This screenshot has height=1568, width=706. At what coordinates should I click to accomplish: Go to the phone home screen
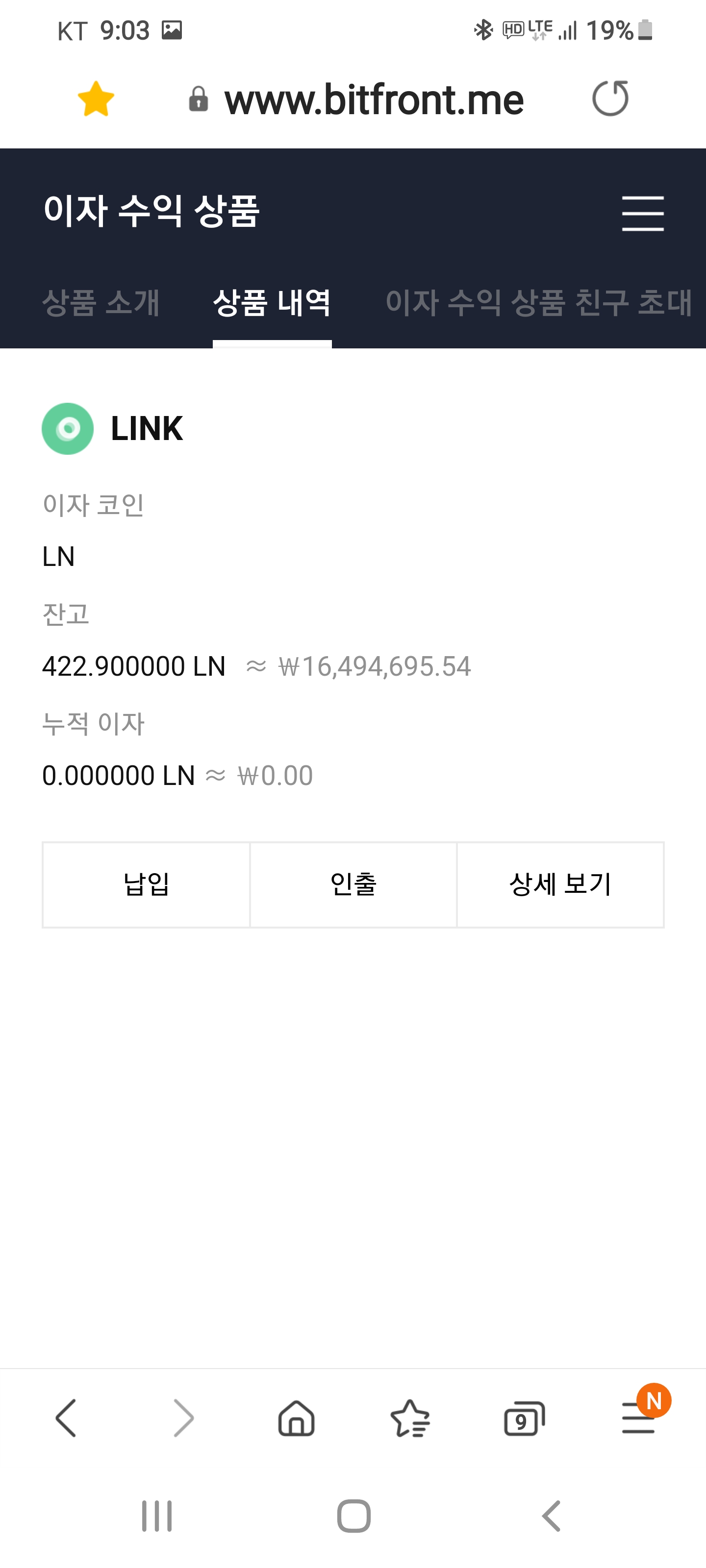point(353,1515)
